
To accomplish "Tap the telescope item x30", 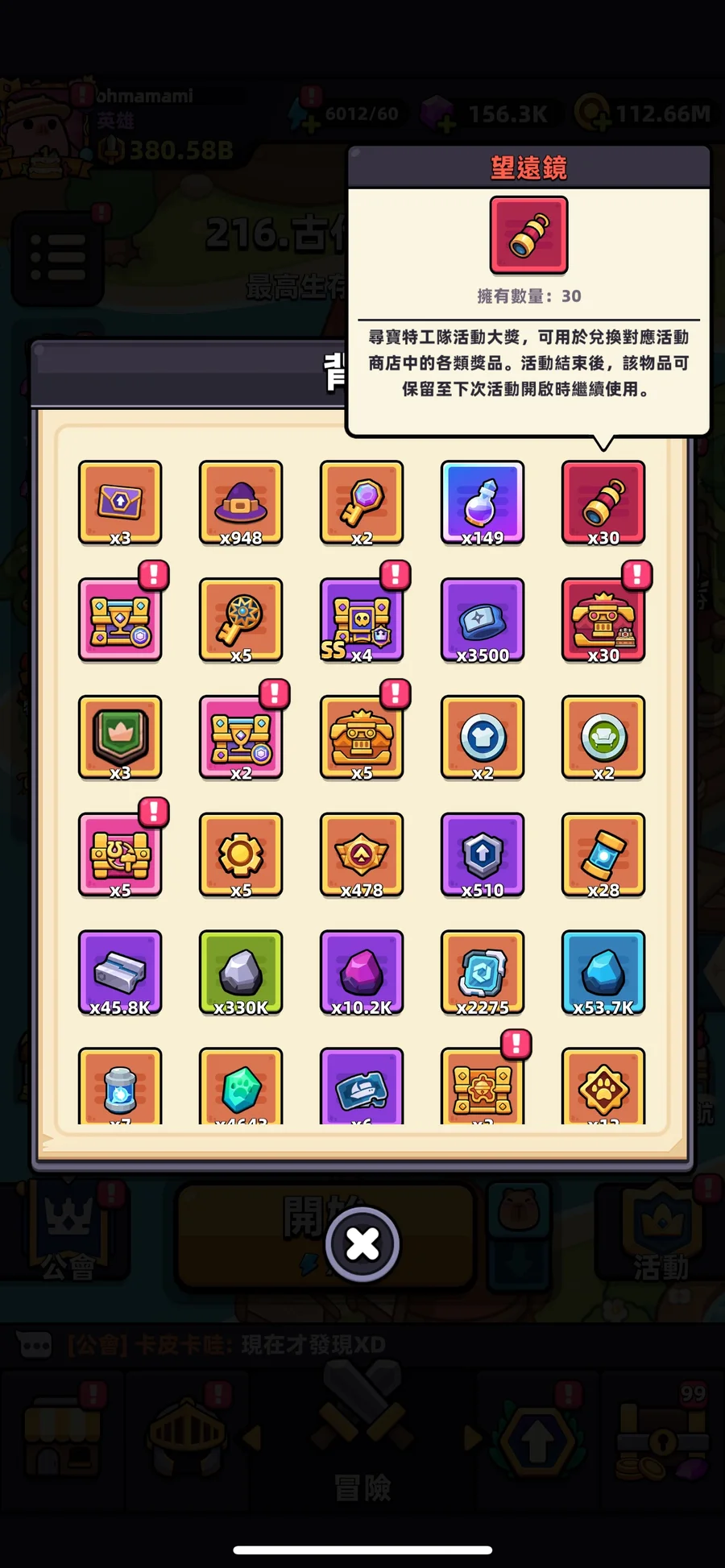I will [603, 503].
